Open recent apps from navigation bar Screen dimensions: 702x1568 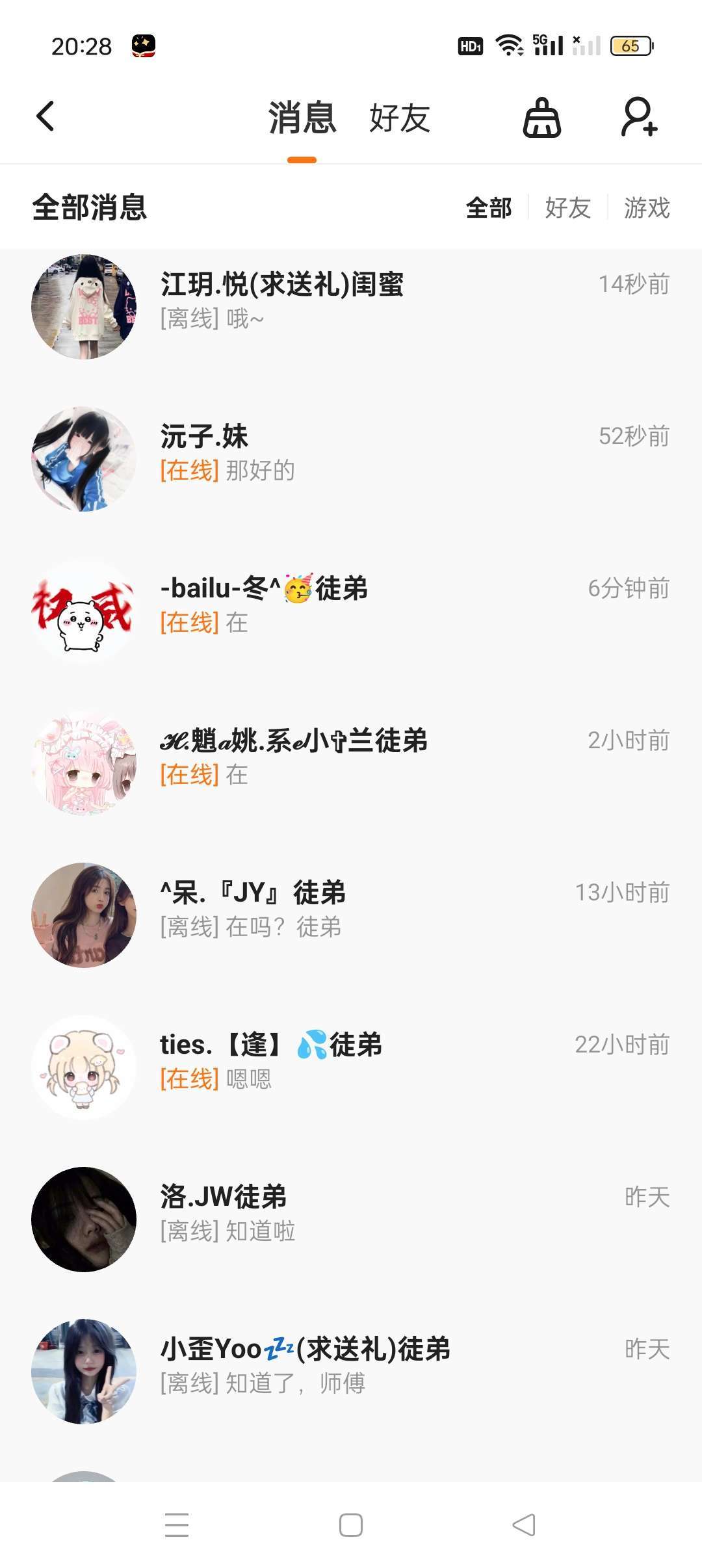pyautogui.click(x=177, y=1525)
